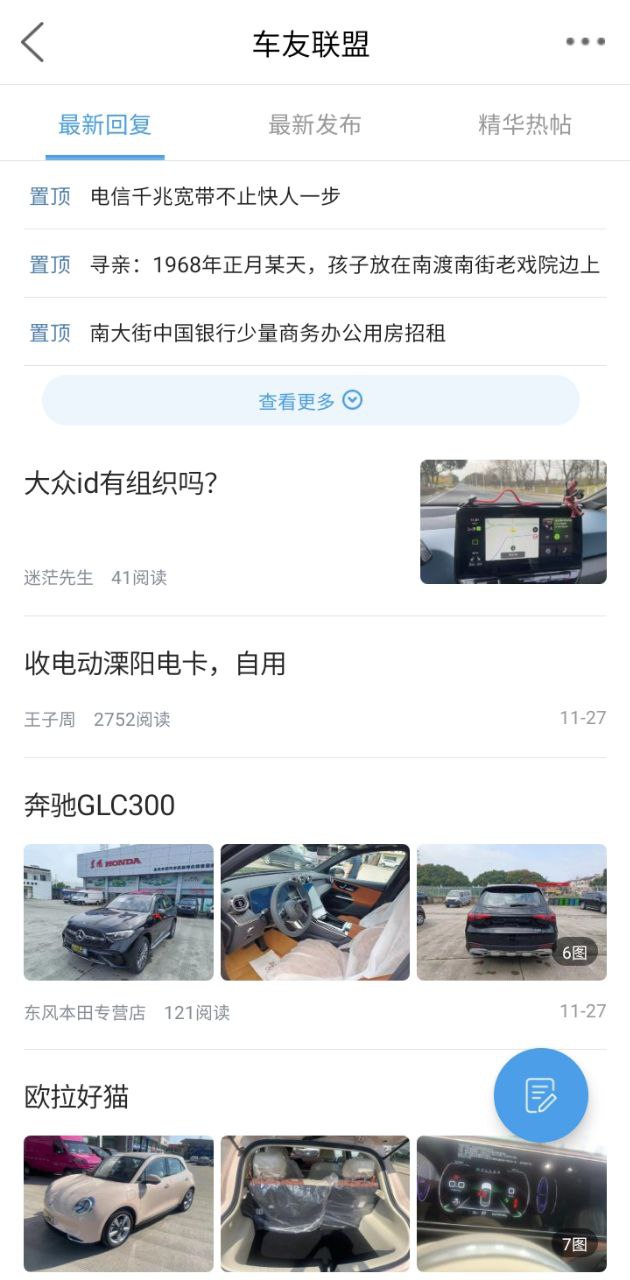630x1280 pixels.
Task: Open the 欧拉好猫 post
Action: point(77,1097)
